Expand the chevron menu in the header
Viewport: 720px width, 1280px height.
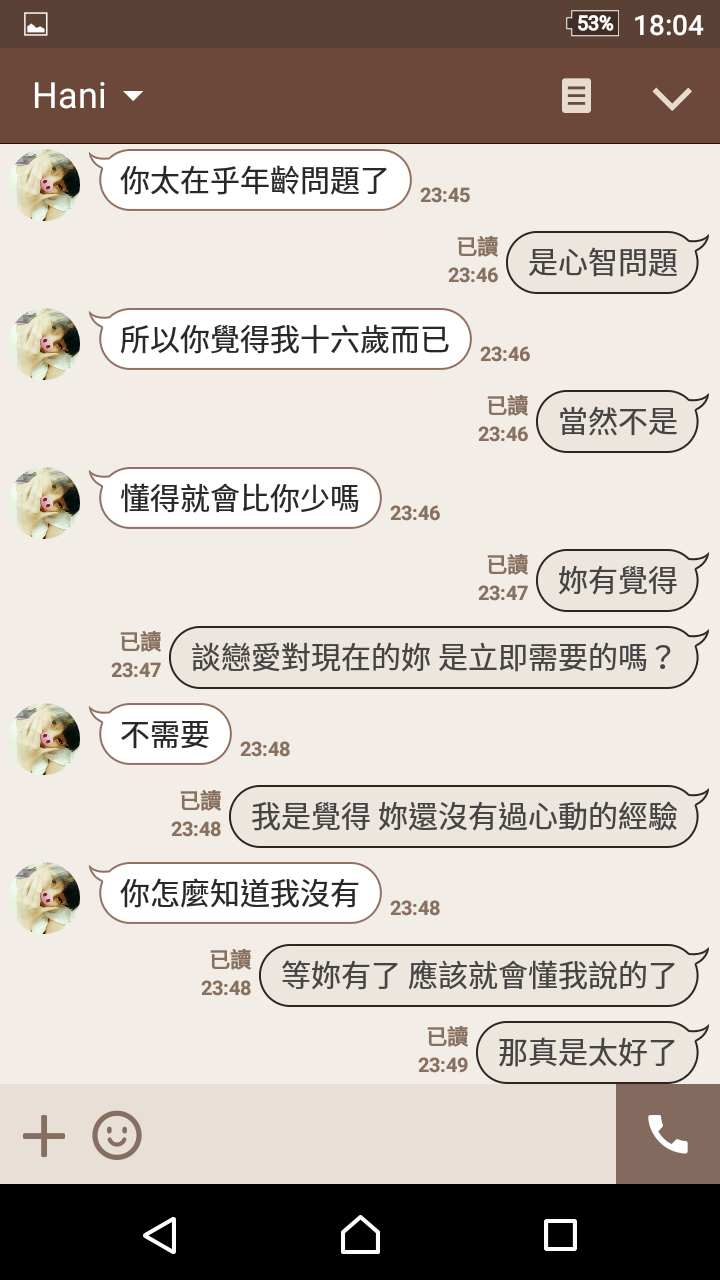pyautogui.click(x=672, y=97)
